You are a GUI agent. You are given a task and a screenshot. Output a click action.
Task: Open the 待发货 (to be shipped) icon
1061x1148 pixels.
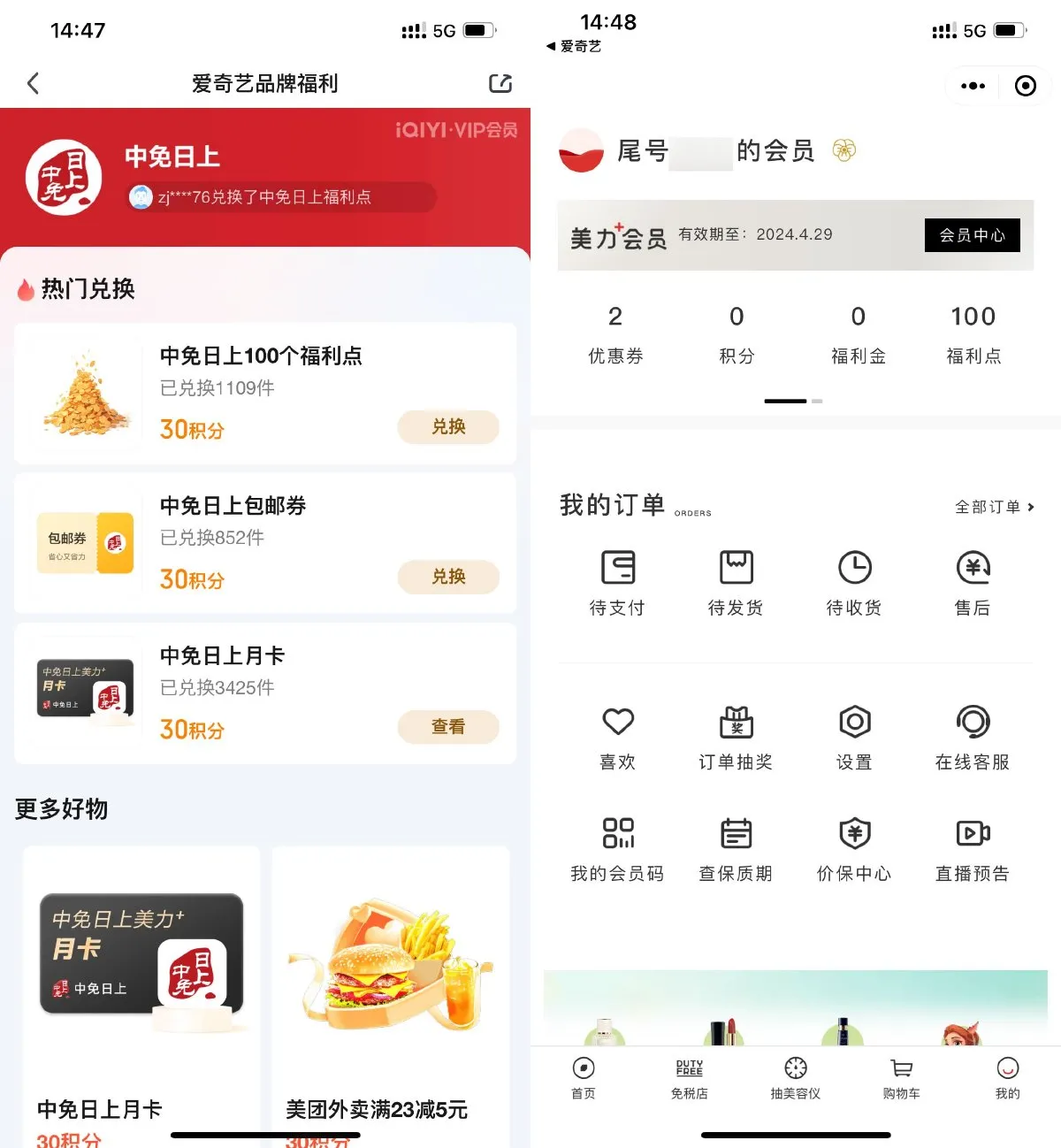(x=736, y=579)
